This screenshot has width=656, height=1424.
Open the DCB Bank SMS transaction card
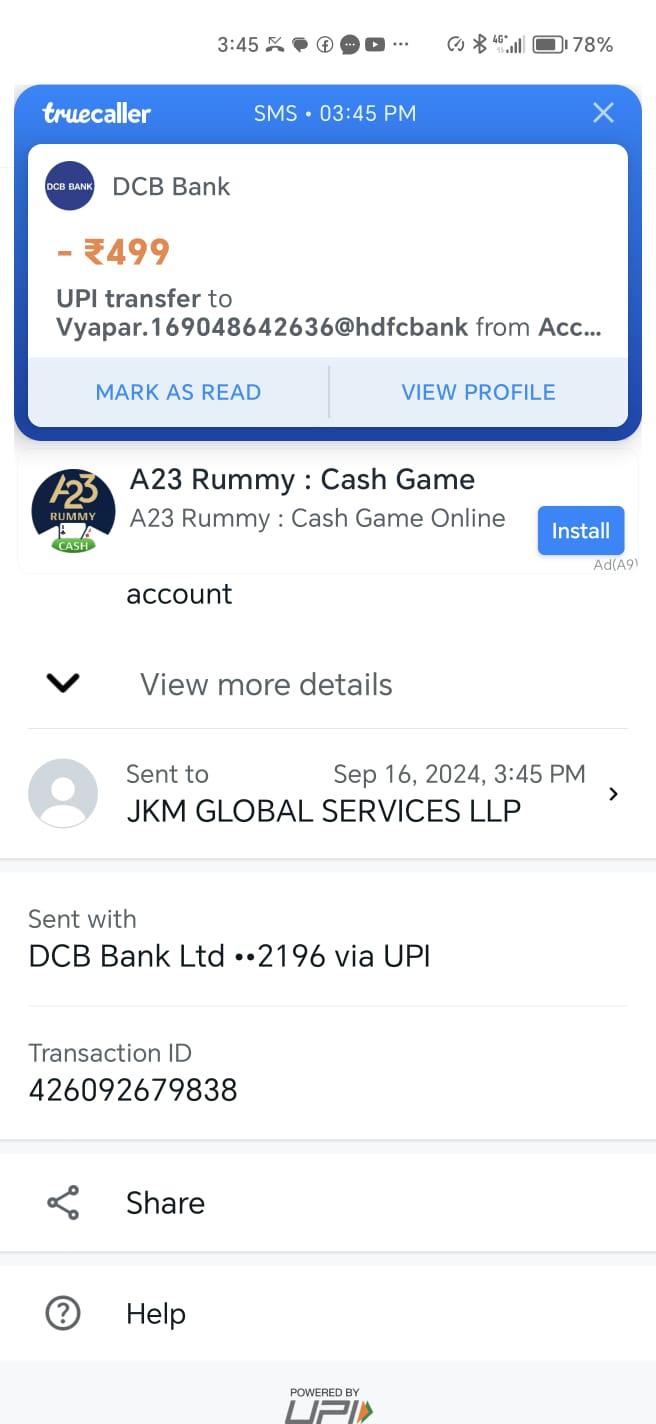[328, 252]
